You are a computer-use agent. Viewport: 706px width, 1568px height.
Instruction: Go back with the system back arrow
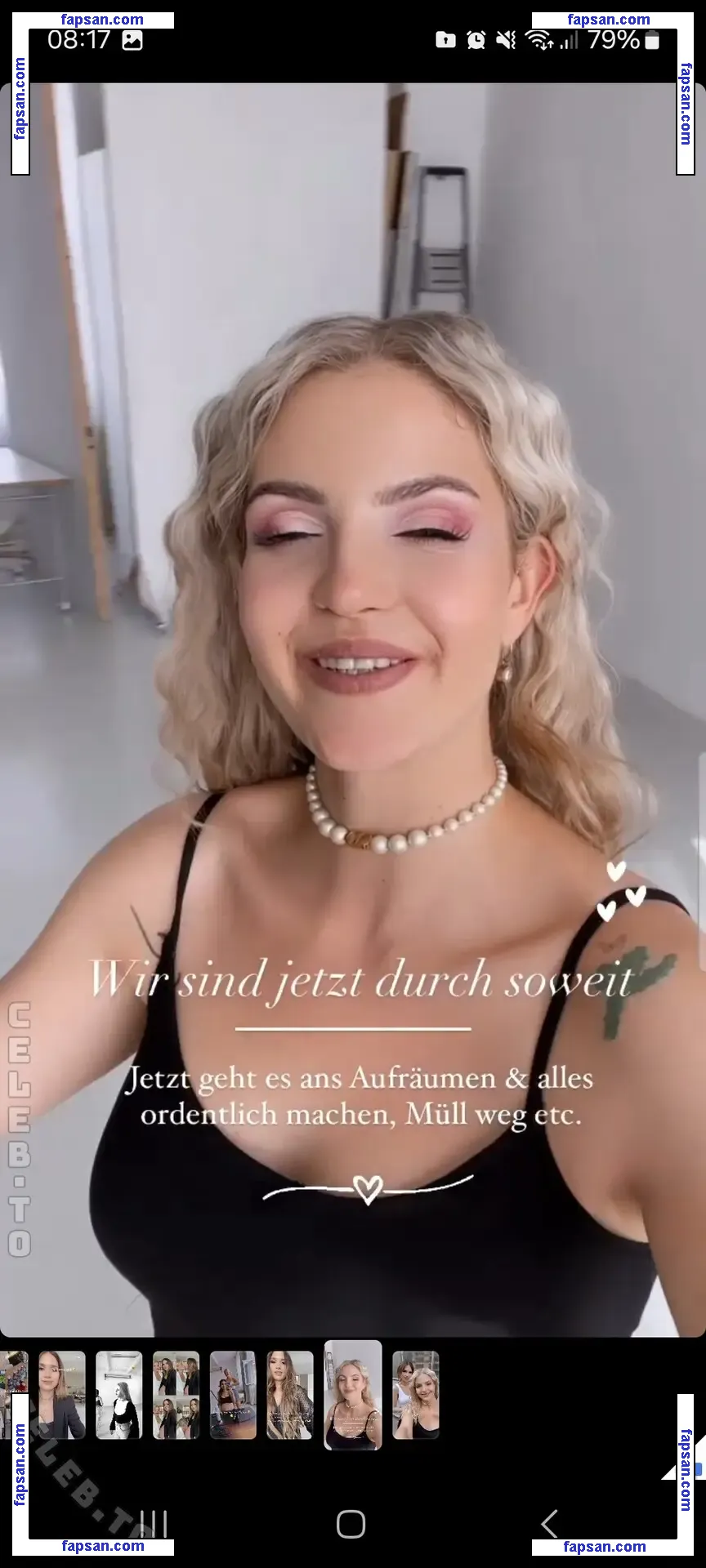[x=550, y=1524]
